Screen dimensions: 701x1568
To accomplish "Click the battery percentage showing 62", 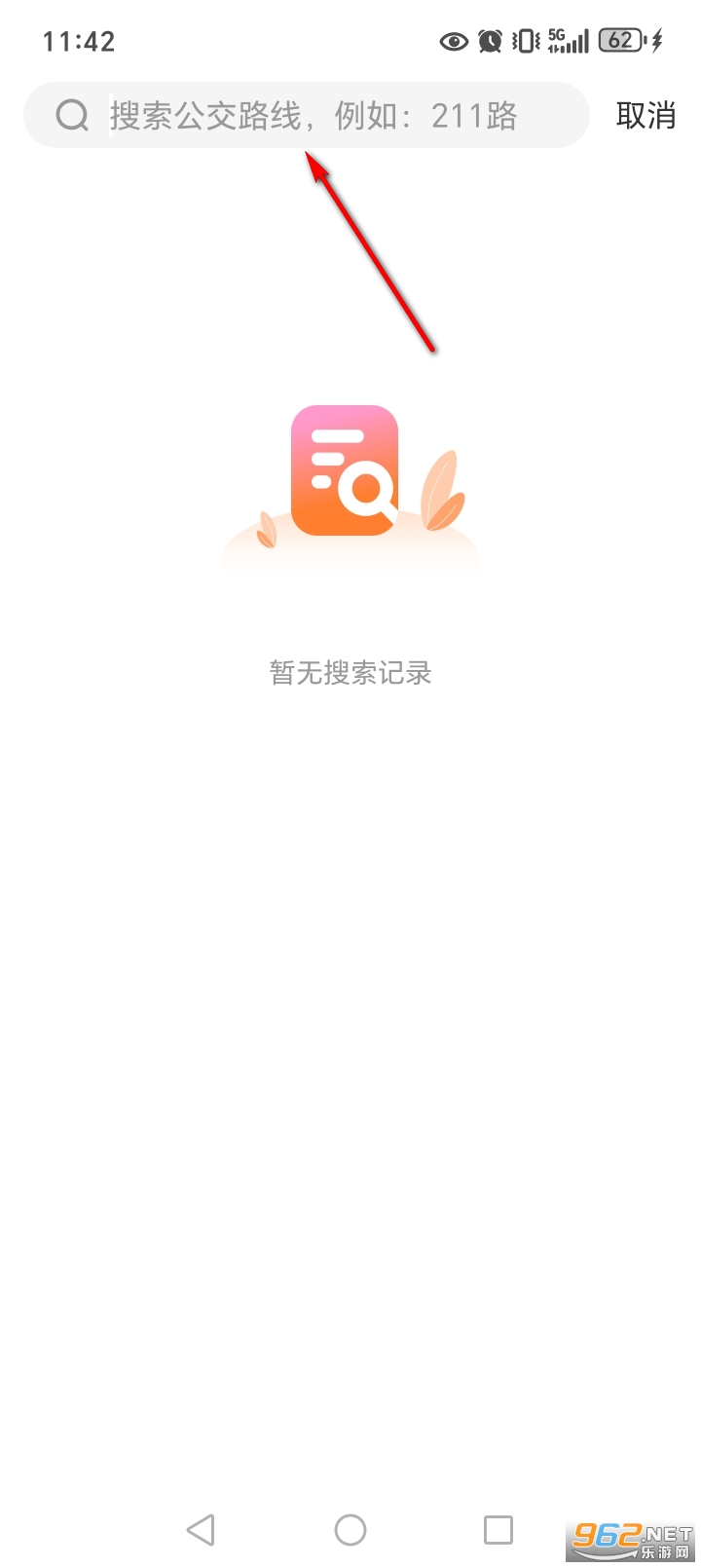I will point(617,40).
